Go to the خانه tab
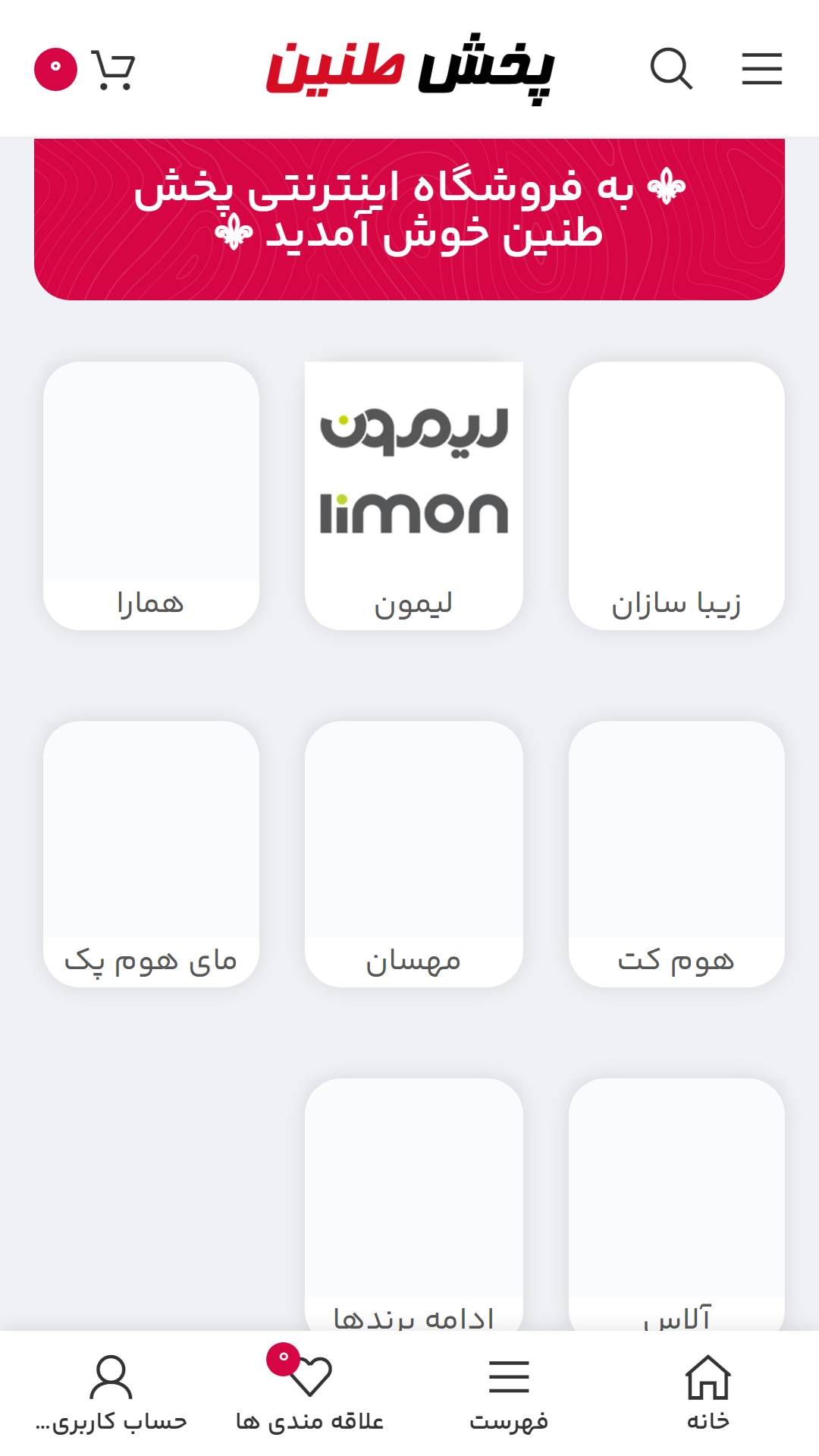This screenshot has height=1456, width=819. (x=708, y=1392)
